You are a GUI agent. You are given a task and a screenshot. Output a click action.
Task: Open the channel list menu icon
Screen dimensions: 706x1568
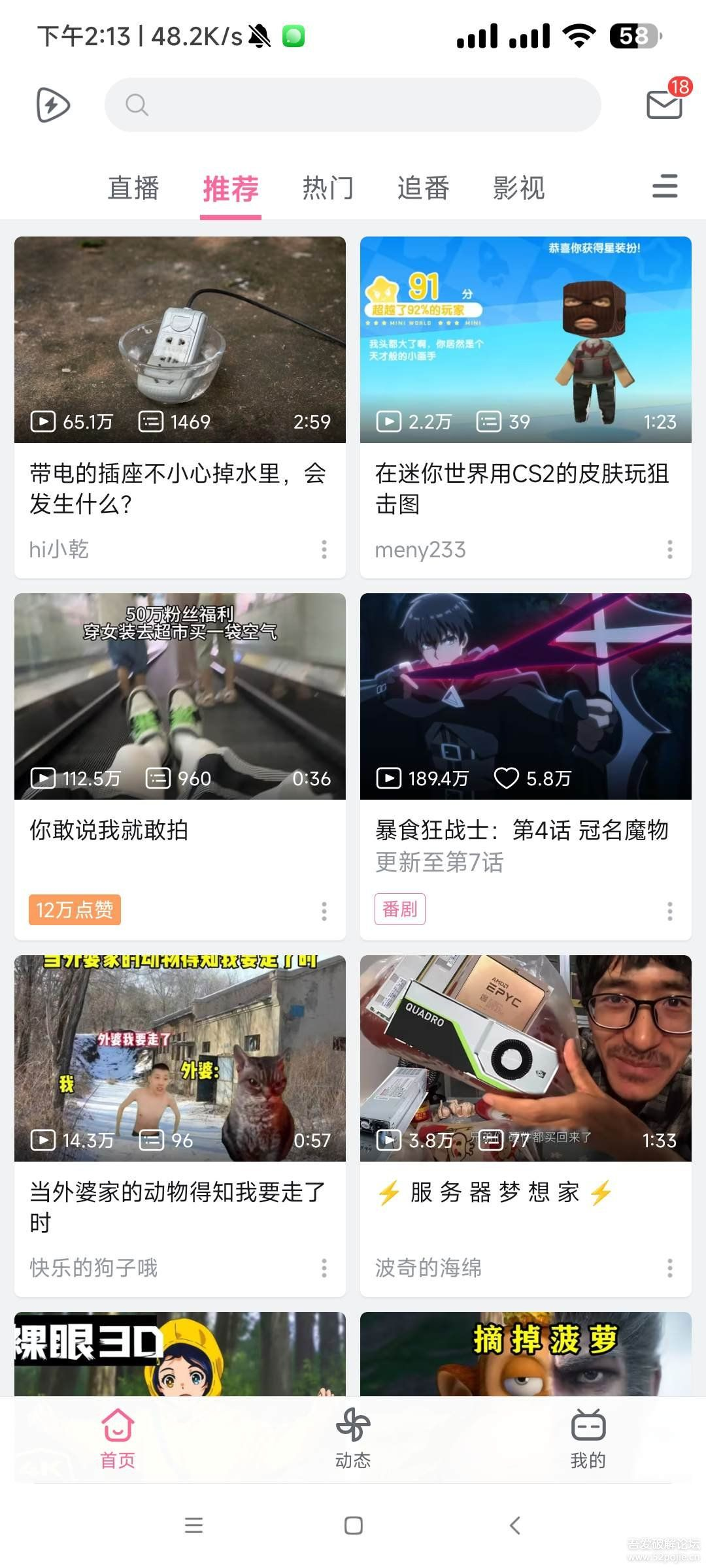click(x=664, y=186)
